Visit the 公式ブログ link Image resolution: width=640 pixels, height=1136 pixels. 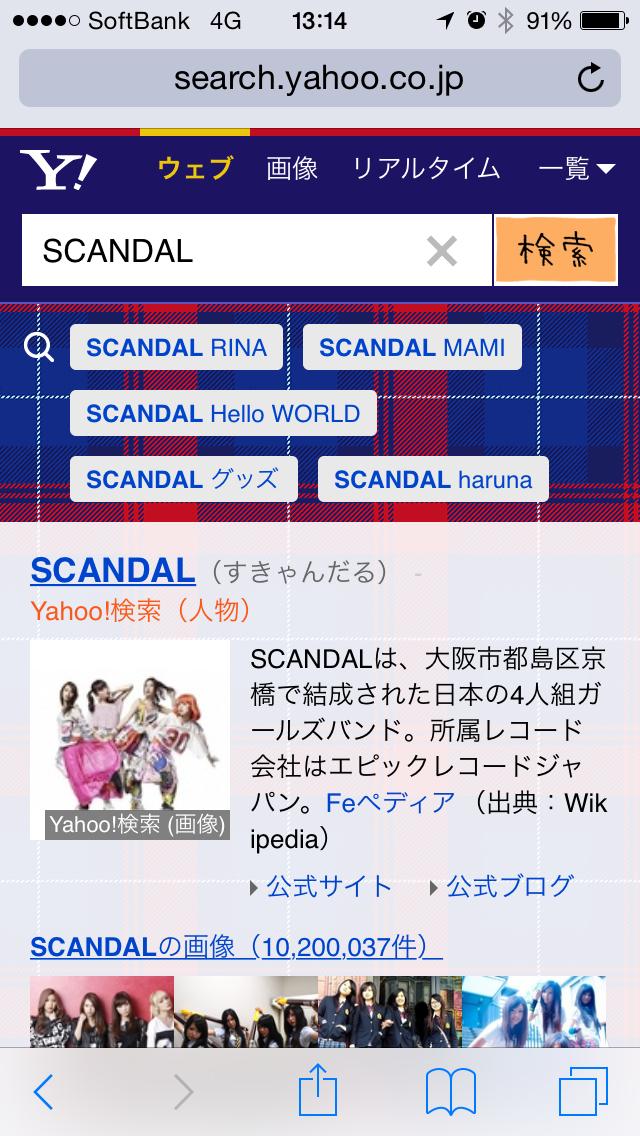point(509,886)
